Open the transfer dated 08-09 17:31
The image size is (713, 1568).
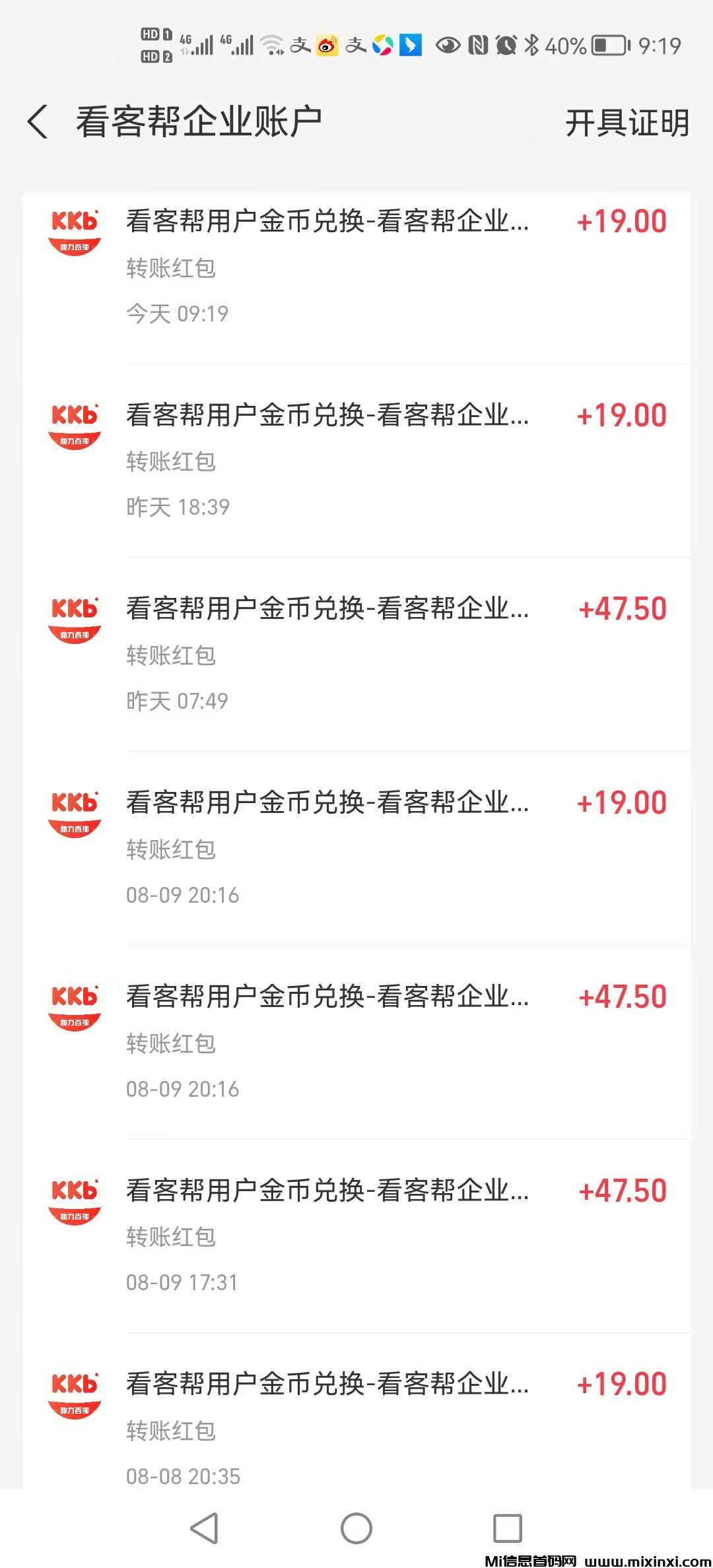pyautogui.click(x=356, y=1236)
